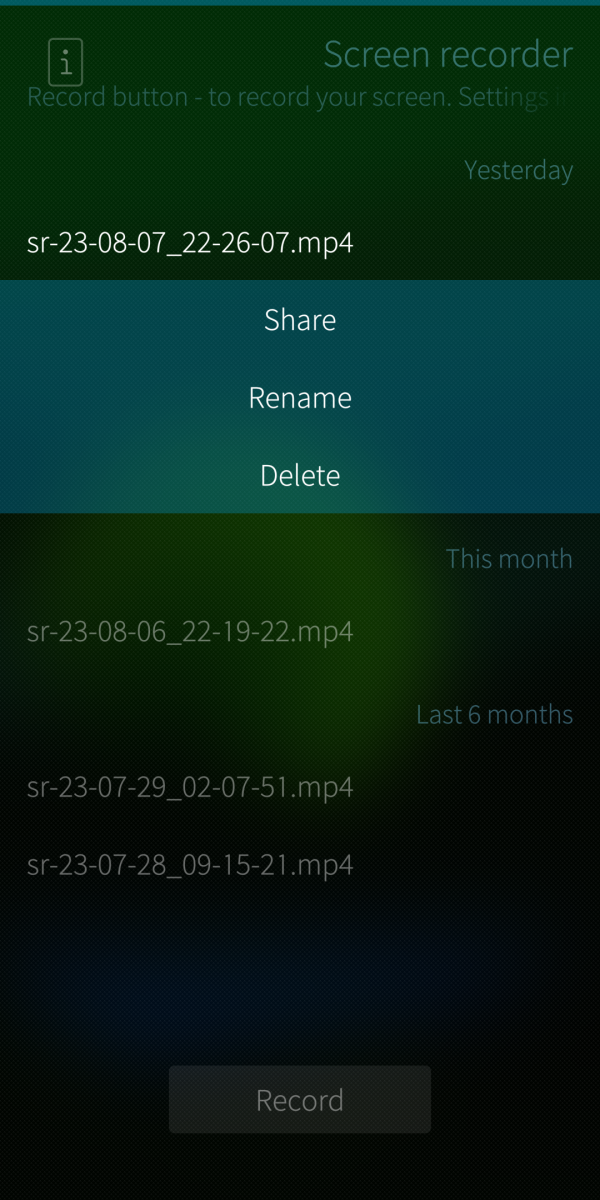
Task: Open sr-23-07-28_09-15-21.mp4 recording
Action: (x=190, y=865)
